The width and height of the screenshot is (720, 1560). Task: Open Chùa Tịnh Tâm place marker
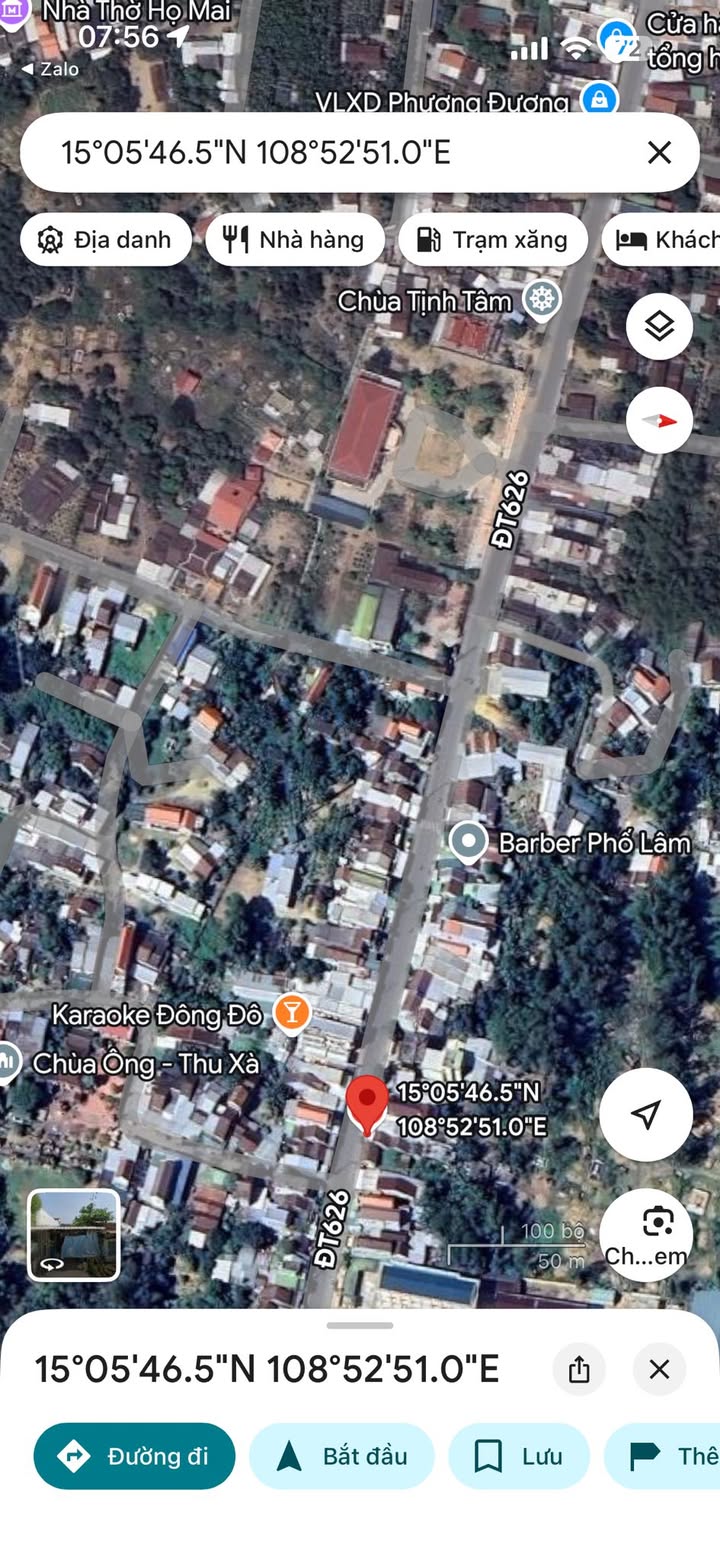click(x=542, y=300)
